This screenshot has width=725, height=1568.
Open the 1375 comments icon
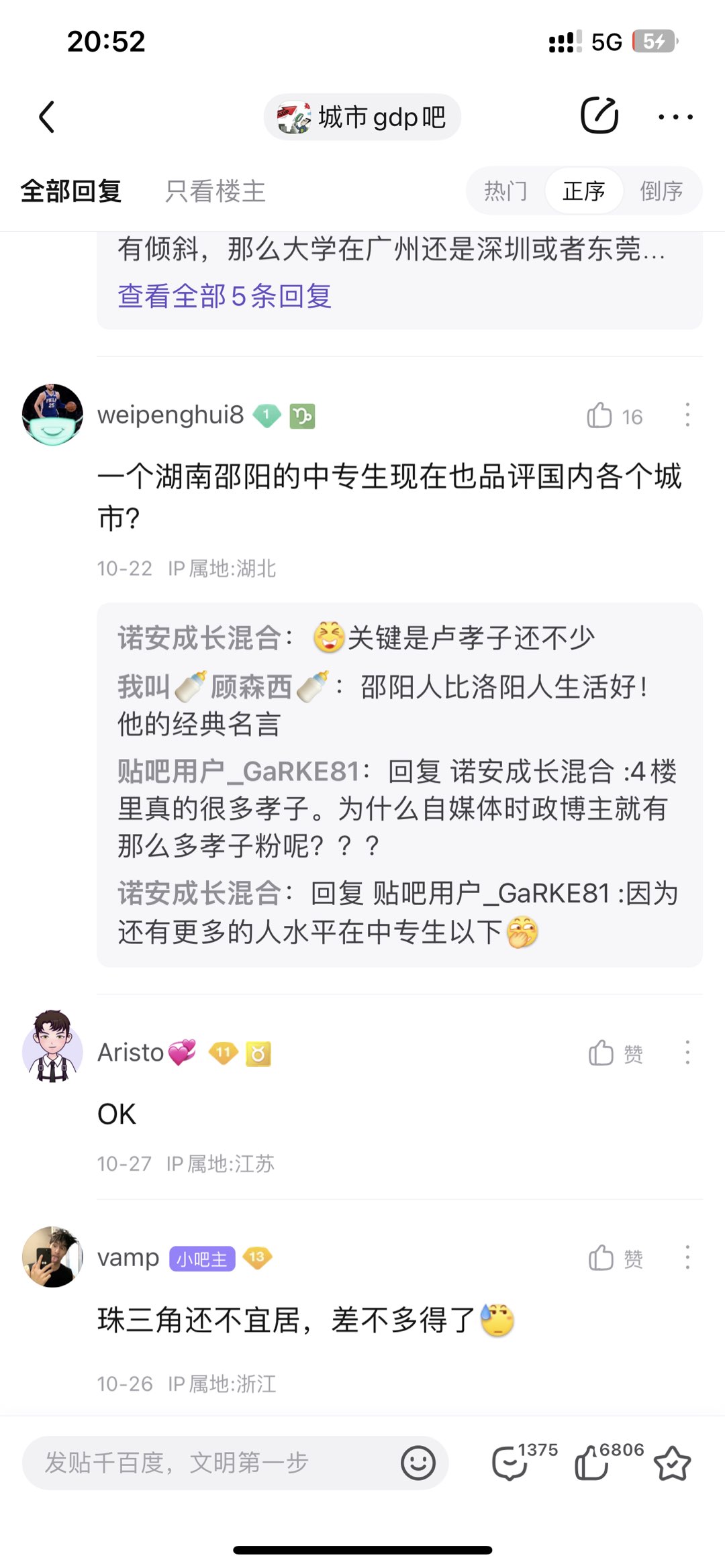pyautogui.click(x=512, y=1463)
